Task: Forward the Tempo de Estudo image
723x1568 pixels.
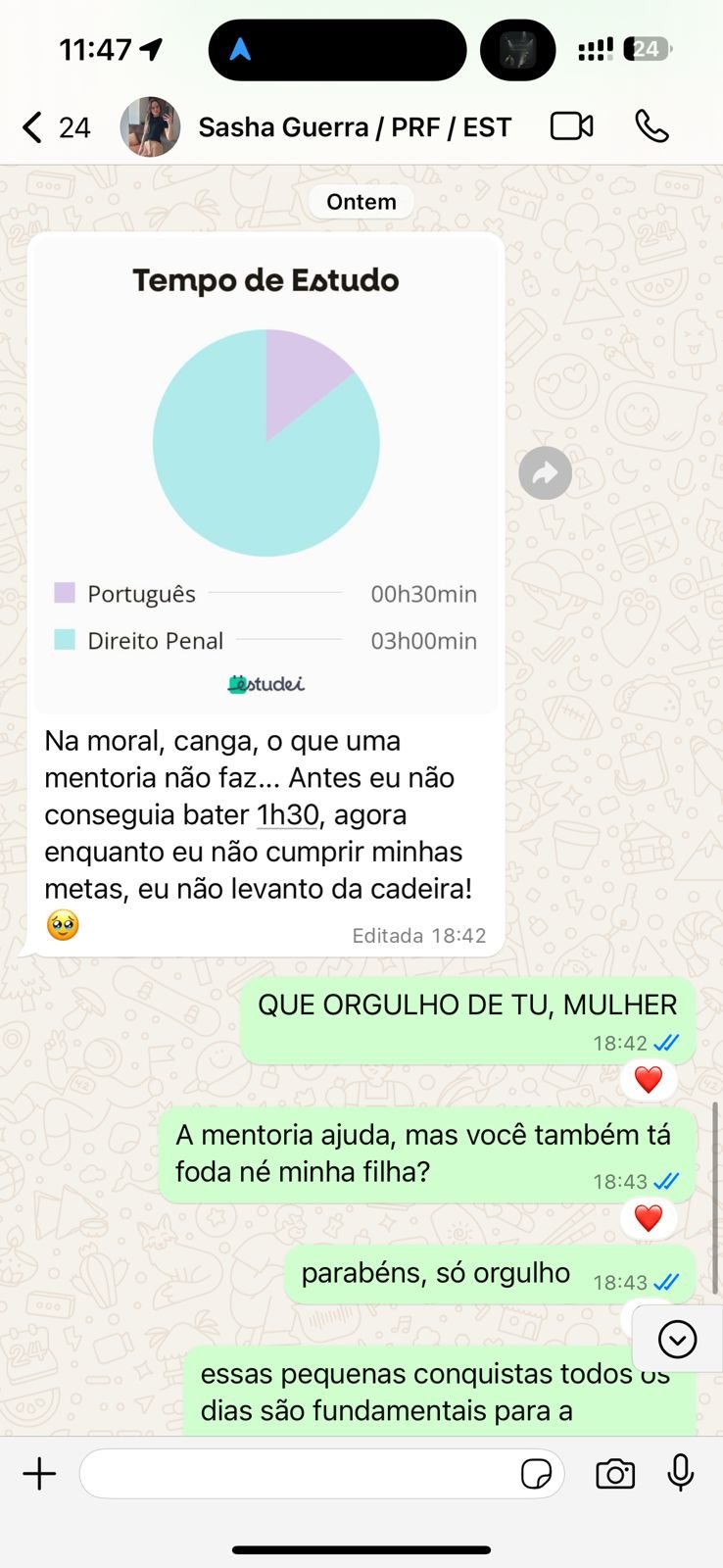Action: coord(545,473)
